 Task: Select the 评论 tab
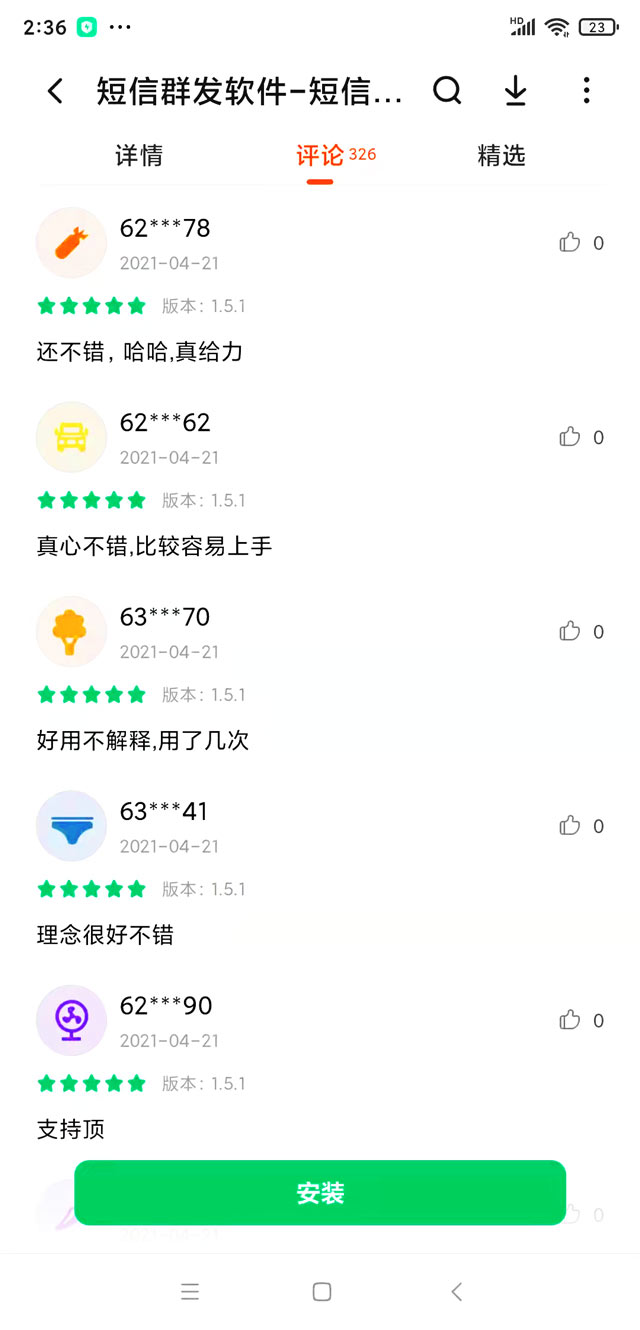(x=321, y=156)
